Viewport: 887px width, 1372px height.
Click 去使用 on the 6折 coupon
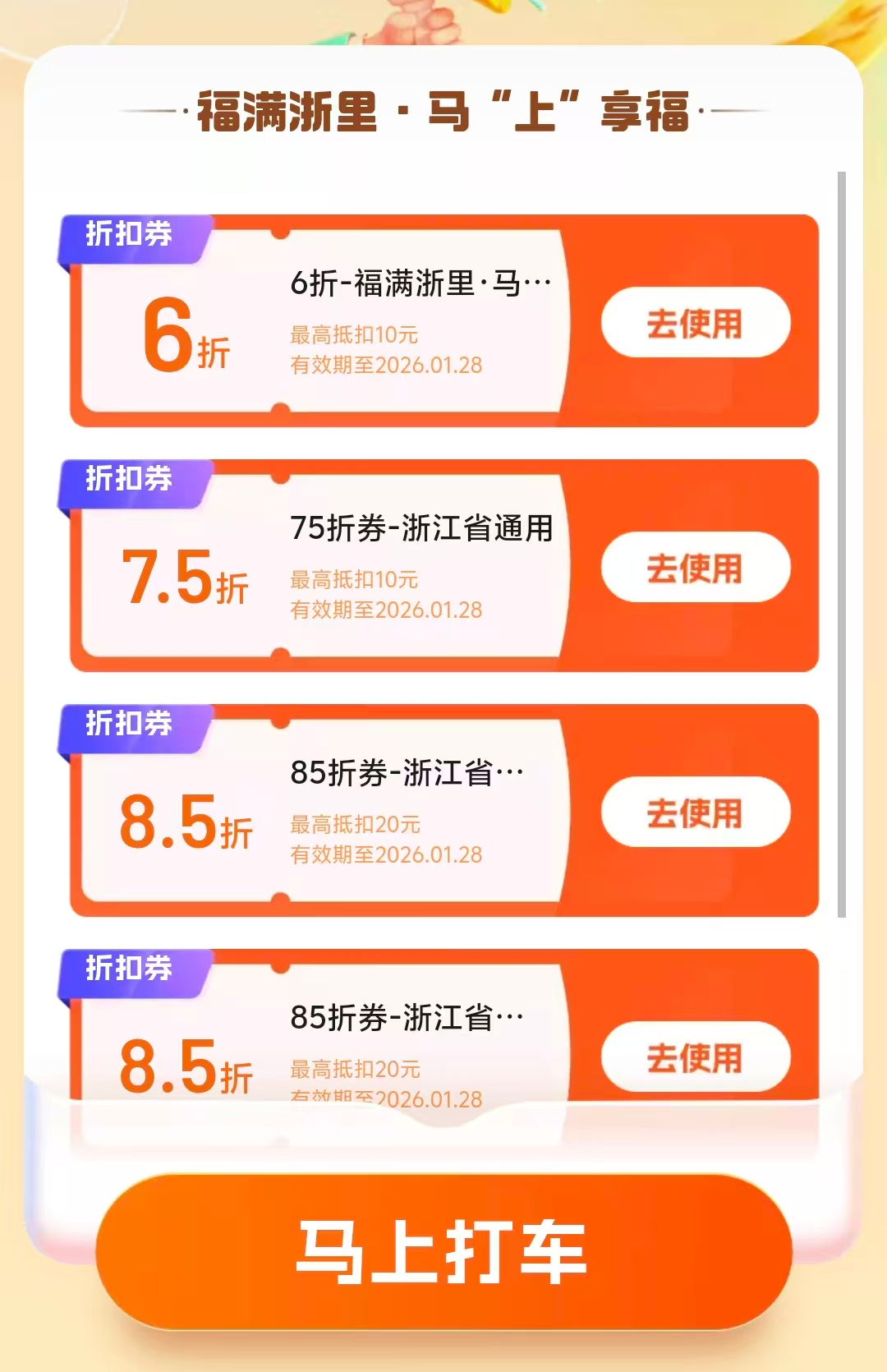[695, 324]
